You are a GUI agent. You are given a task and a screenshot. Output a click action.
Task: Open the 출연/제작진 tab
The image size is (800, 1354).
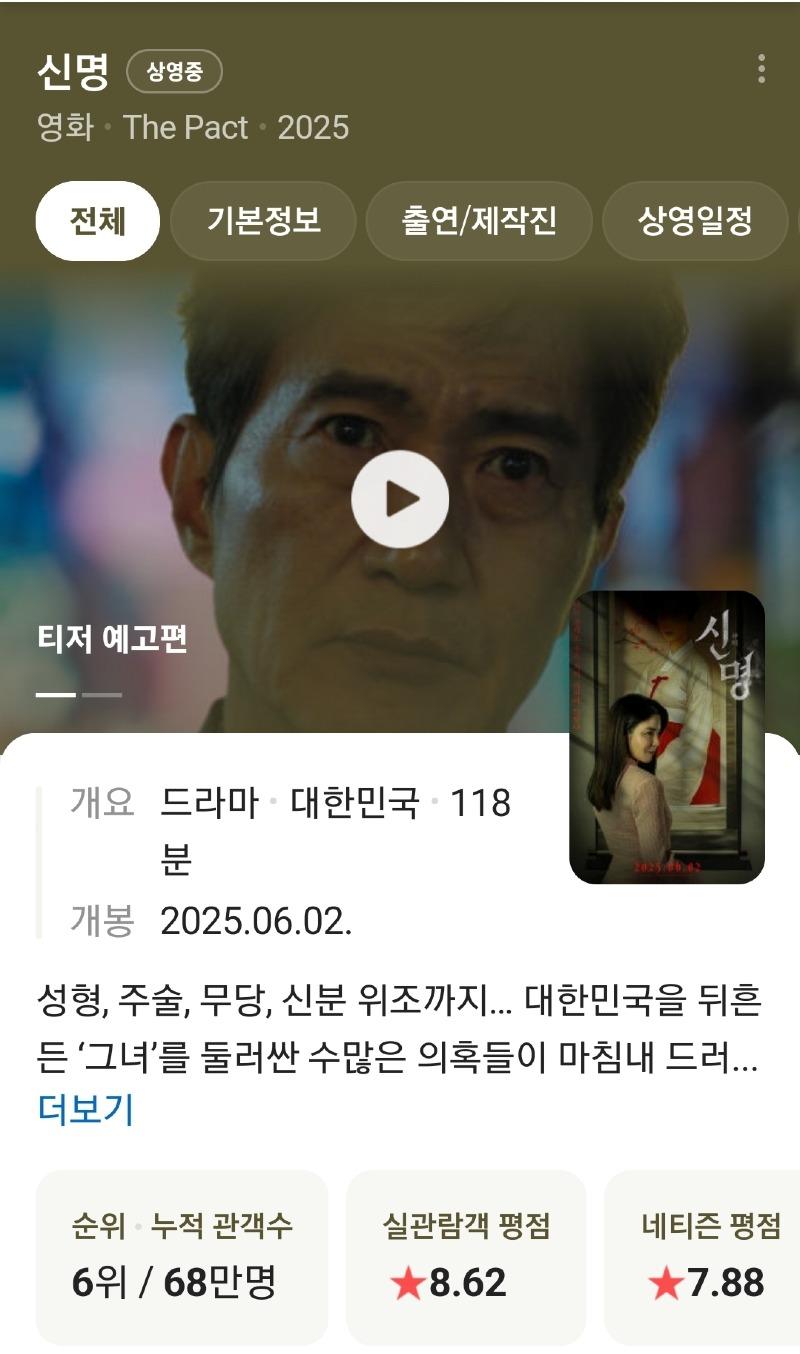click(478, 221)
